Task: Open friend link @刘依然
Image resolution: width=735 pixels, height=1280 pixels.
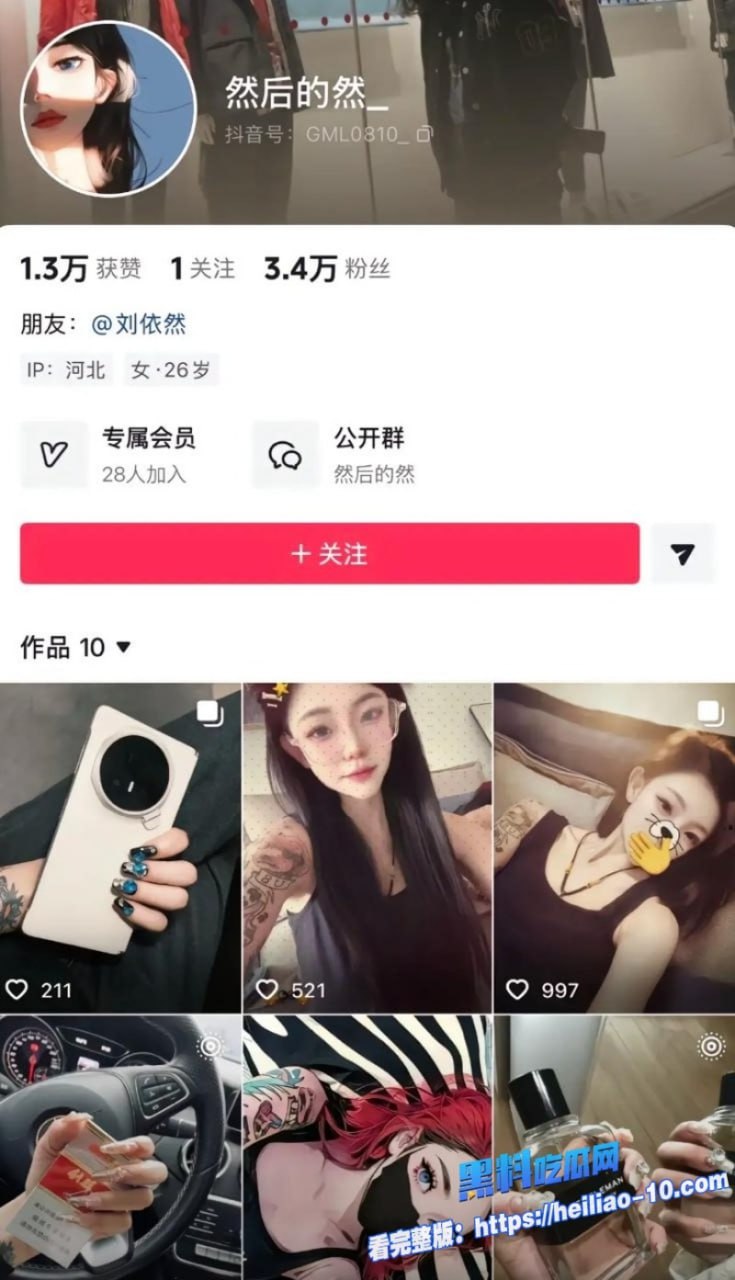Action: tap(138, 324)
